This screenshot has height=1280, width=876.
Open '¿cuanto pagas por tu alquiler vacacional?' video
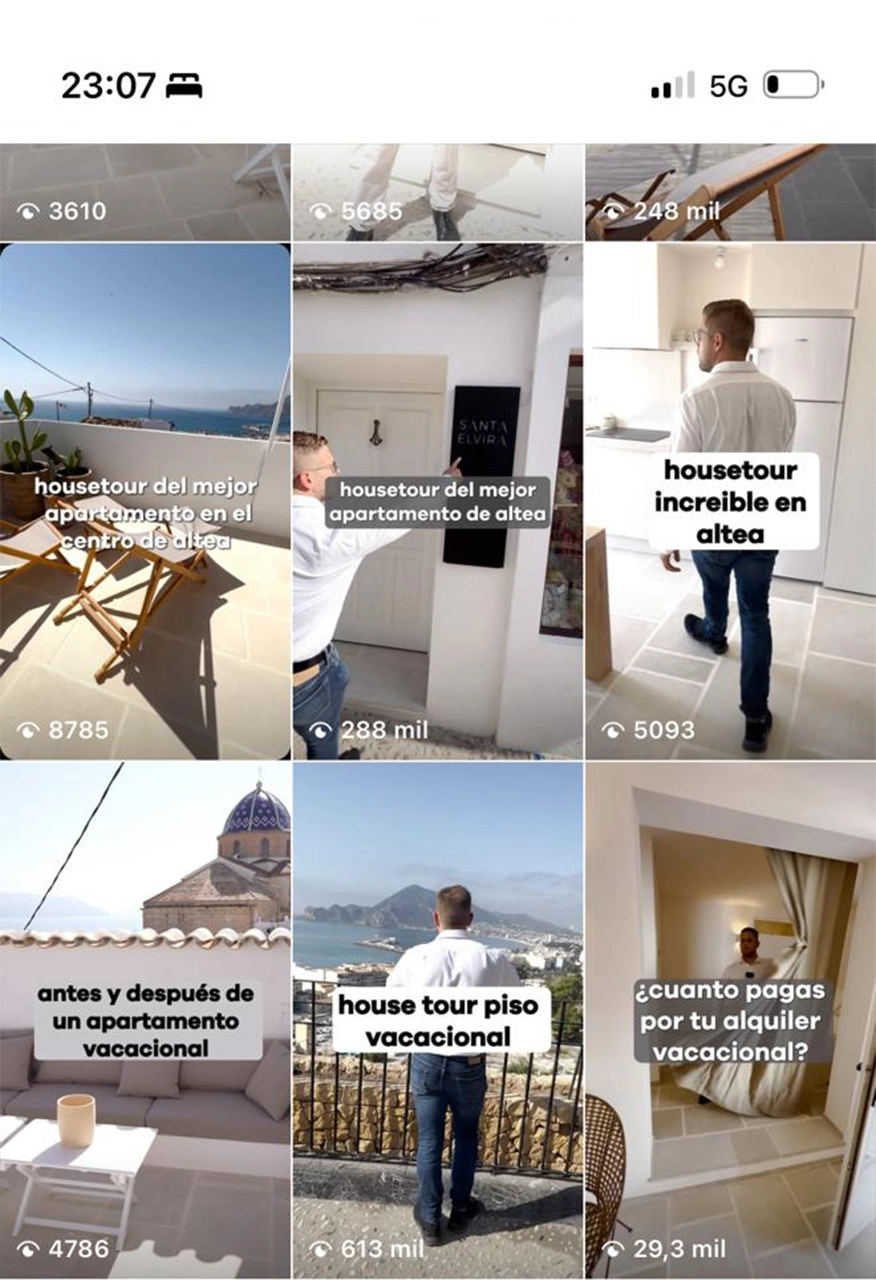(730, 1020)
